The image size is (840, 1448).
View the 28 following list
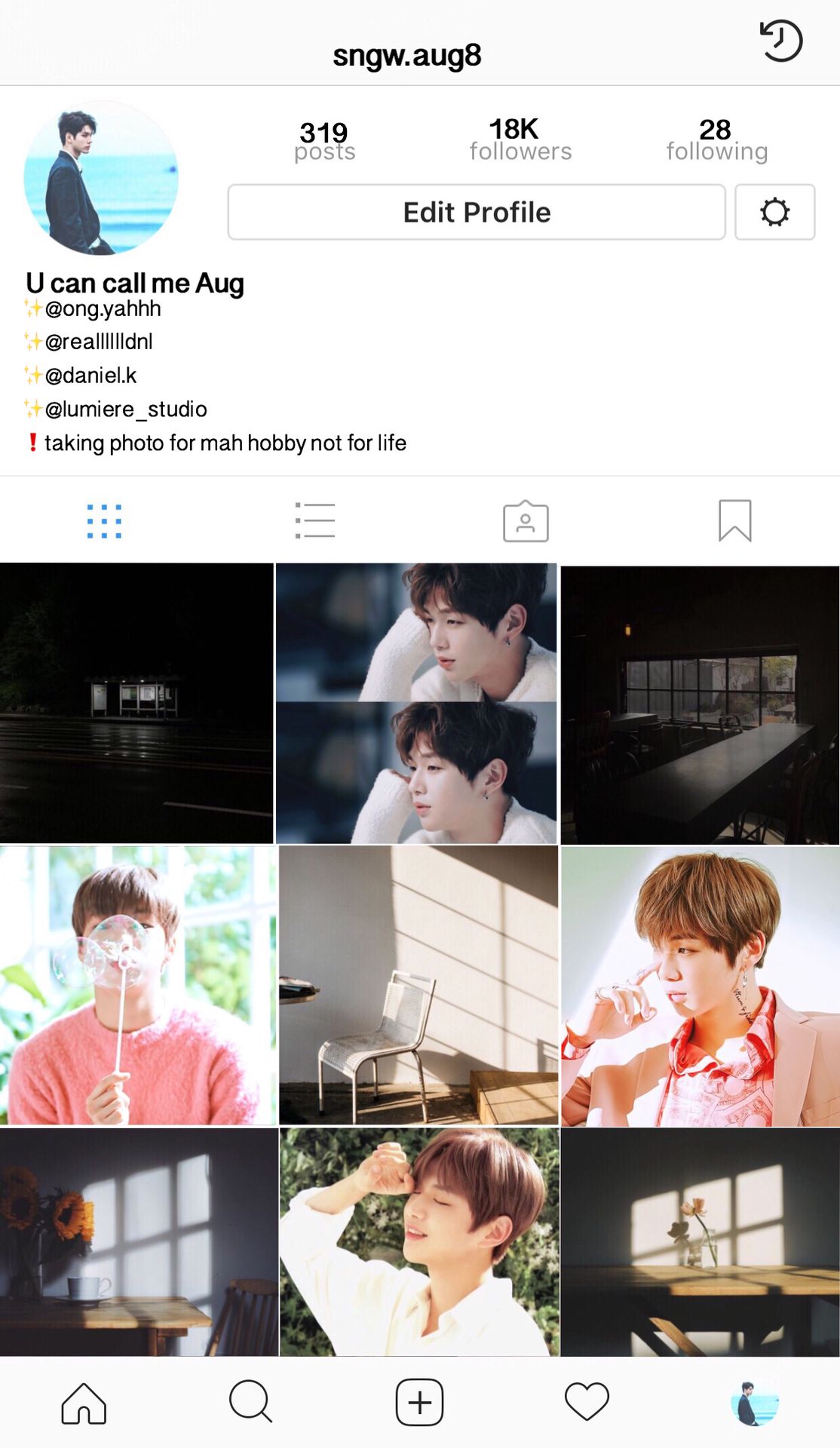(716, 140)
